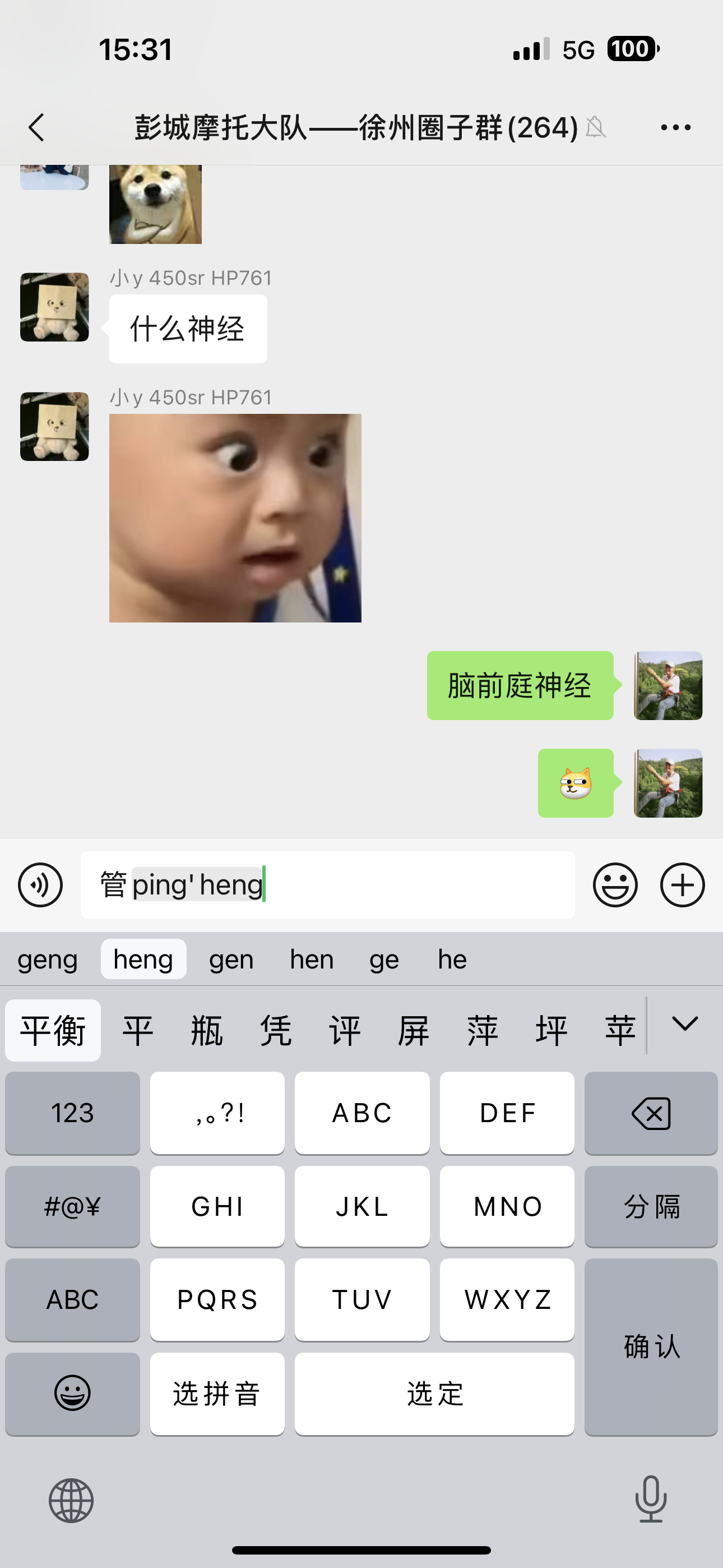
Task: Go back from the group chat
Action: tap(36, 127)
